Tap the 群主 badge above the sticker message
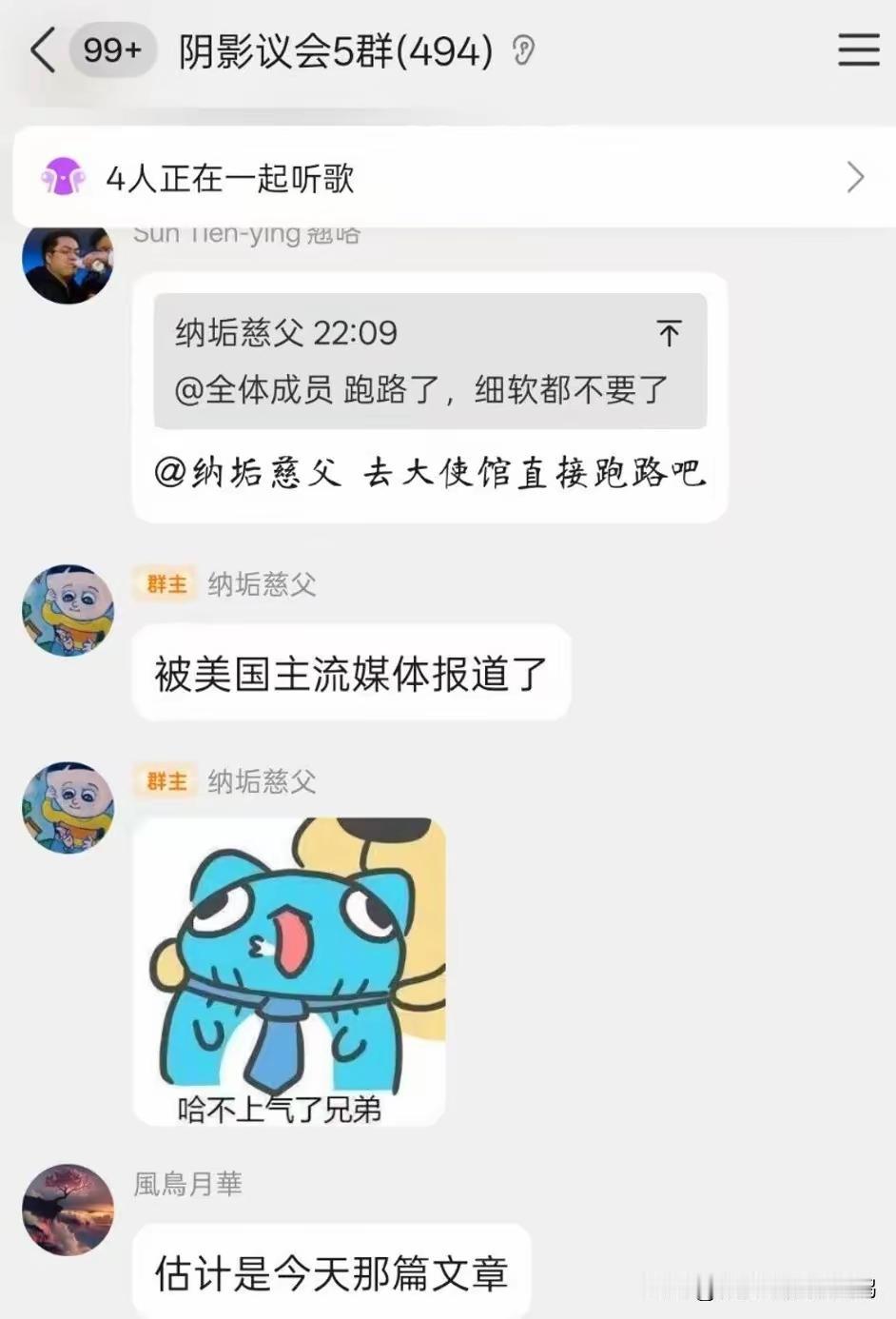 (166, 781)
